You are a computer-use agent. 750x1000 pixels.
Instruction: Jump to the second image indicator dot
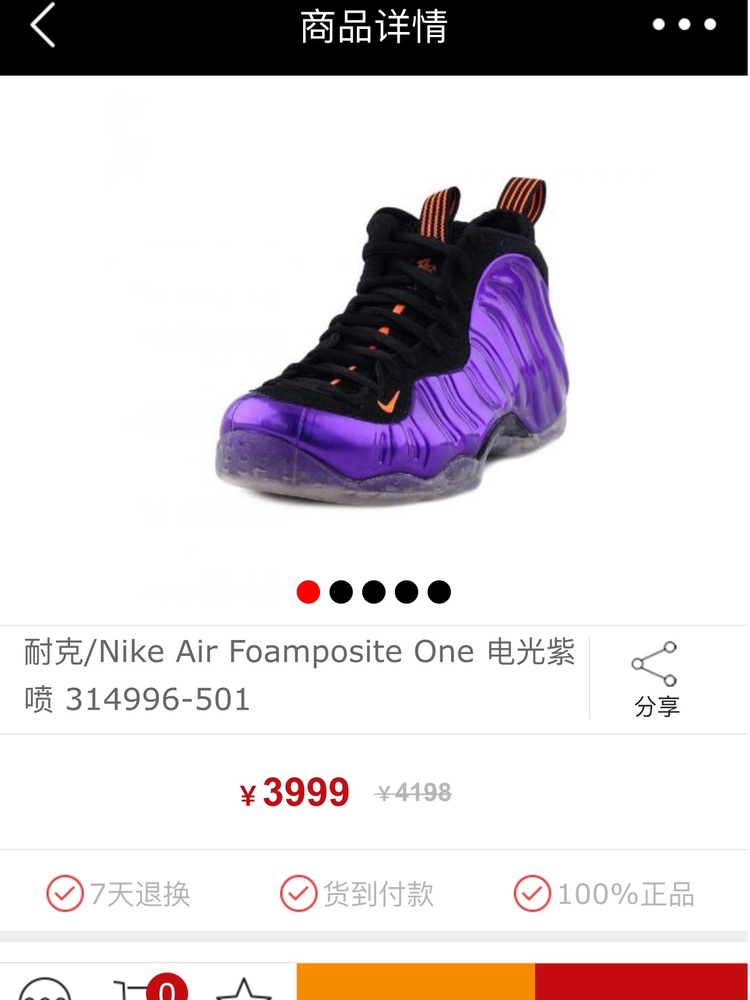point(341,592)
